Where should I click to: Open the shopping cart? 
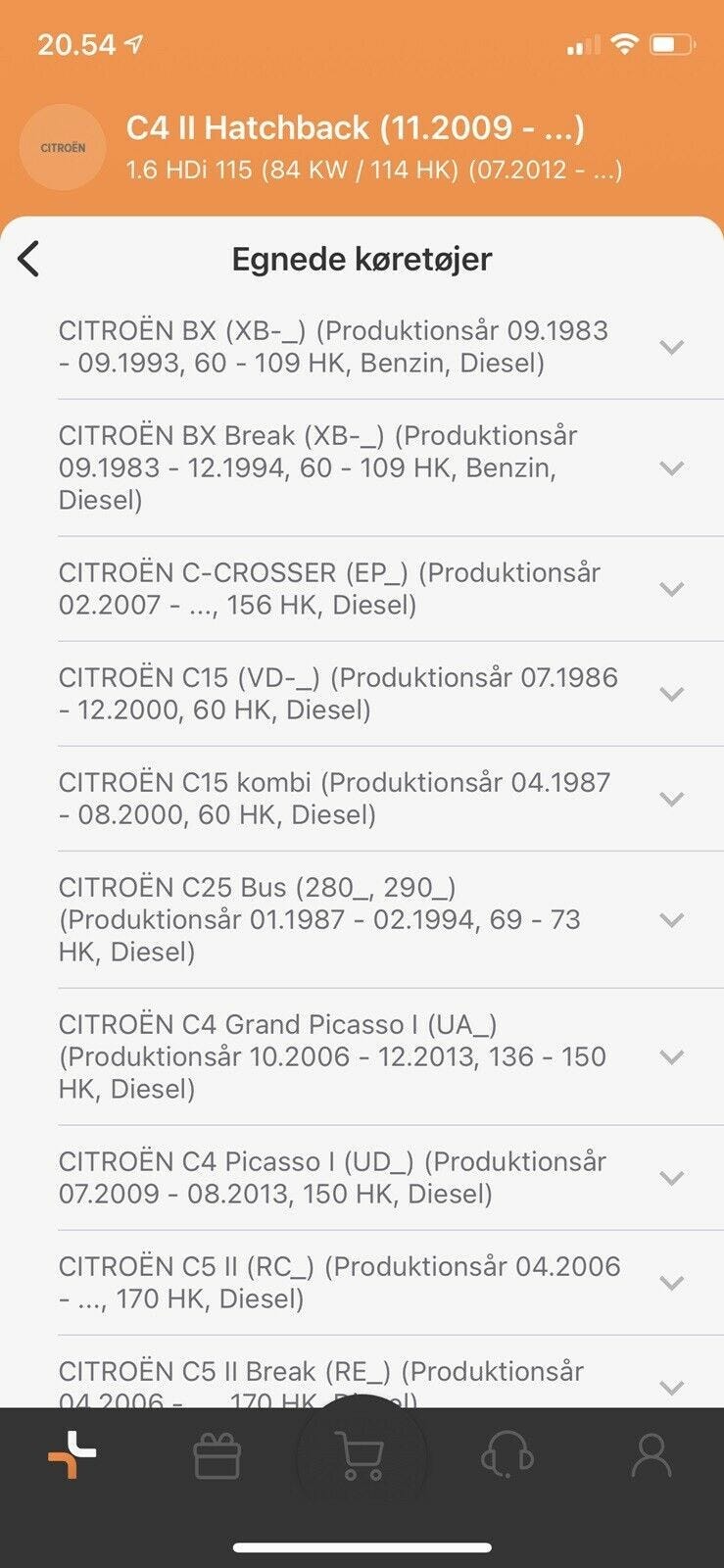click(x=360, y=1456)
